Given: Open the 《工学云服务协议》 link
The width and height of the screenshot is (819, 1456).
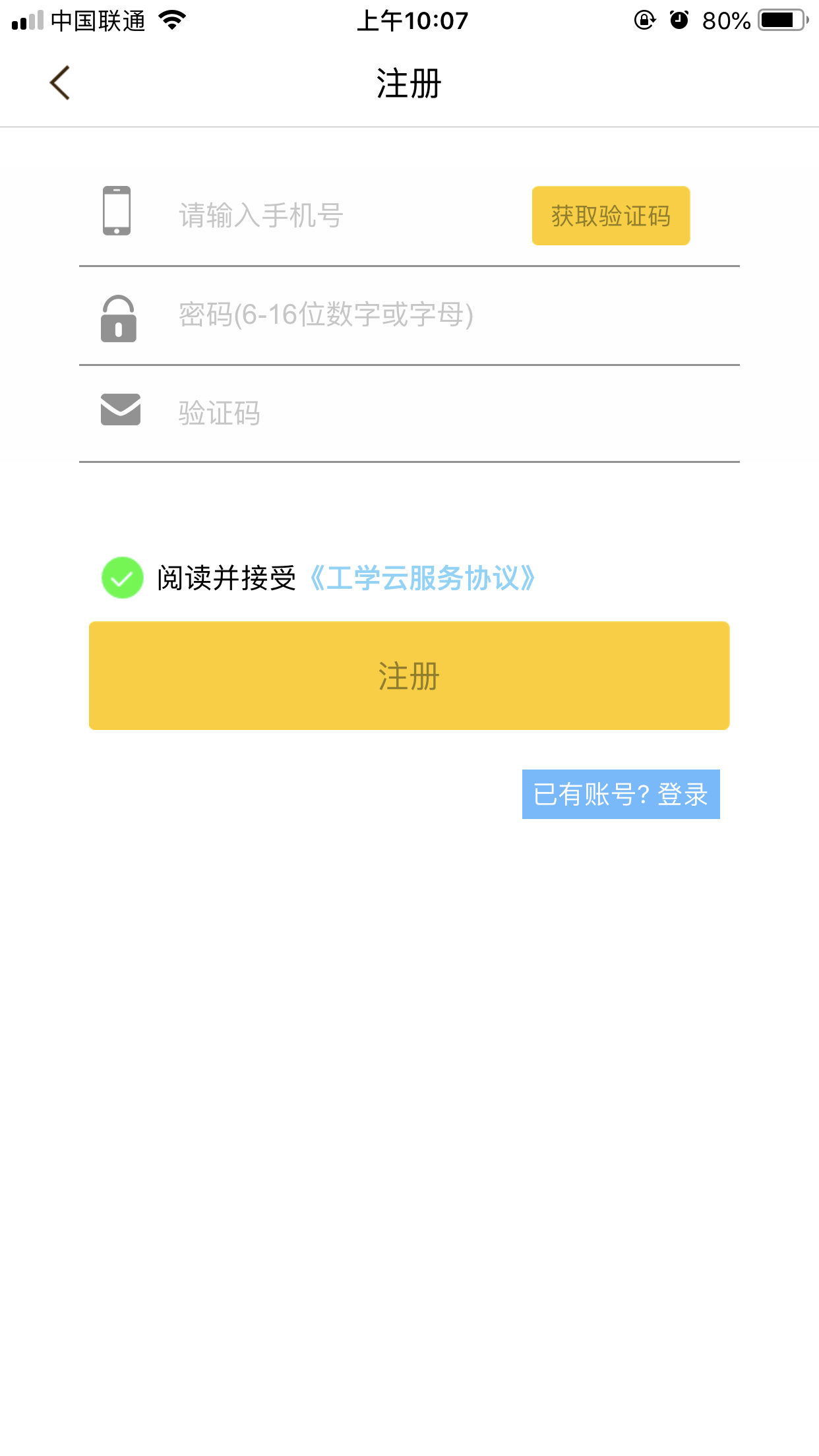Looking at the screenshot, I should point(422,578).
